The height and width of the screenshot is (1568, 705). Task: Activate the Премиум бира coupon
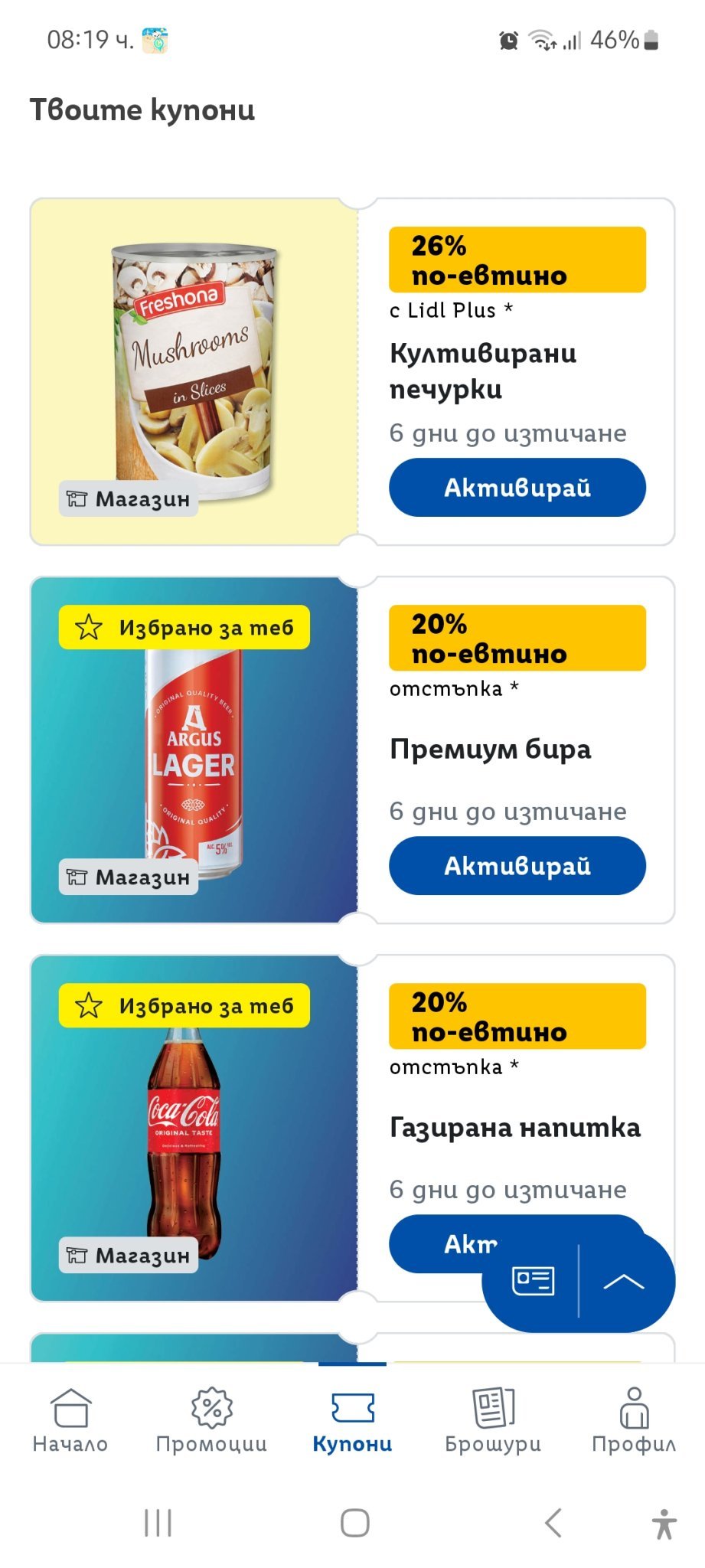click(x=517, y=866)
